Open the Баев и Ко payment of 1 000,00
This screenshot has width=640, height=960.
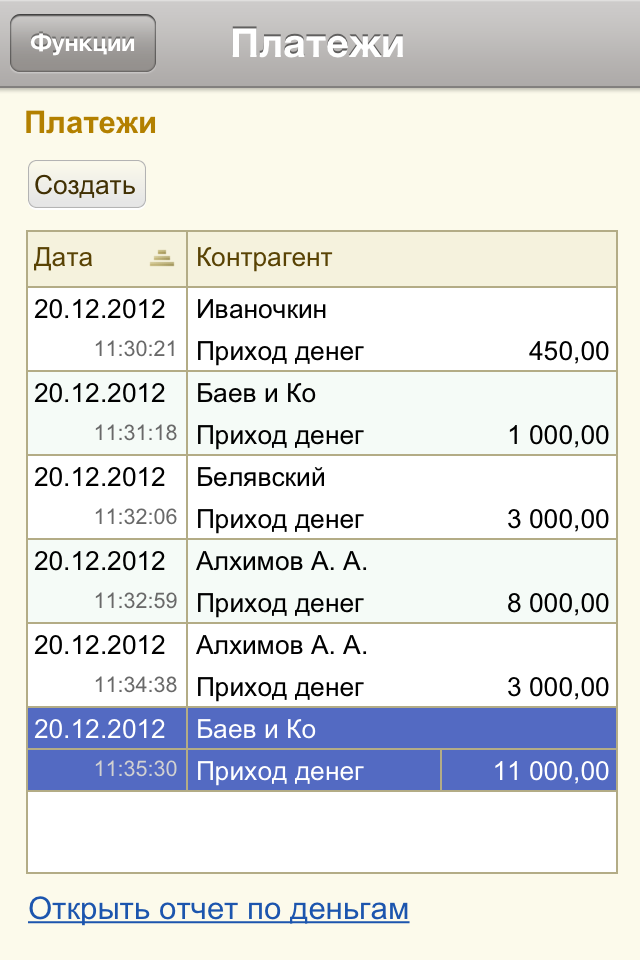click(320, 414)
